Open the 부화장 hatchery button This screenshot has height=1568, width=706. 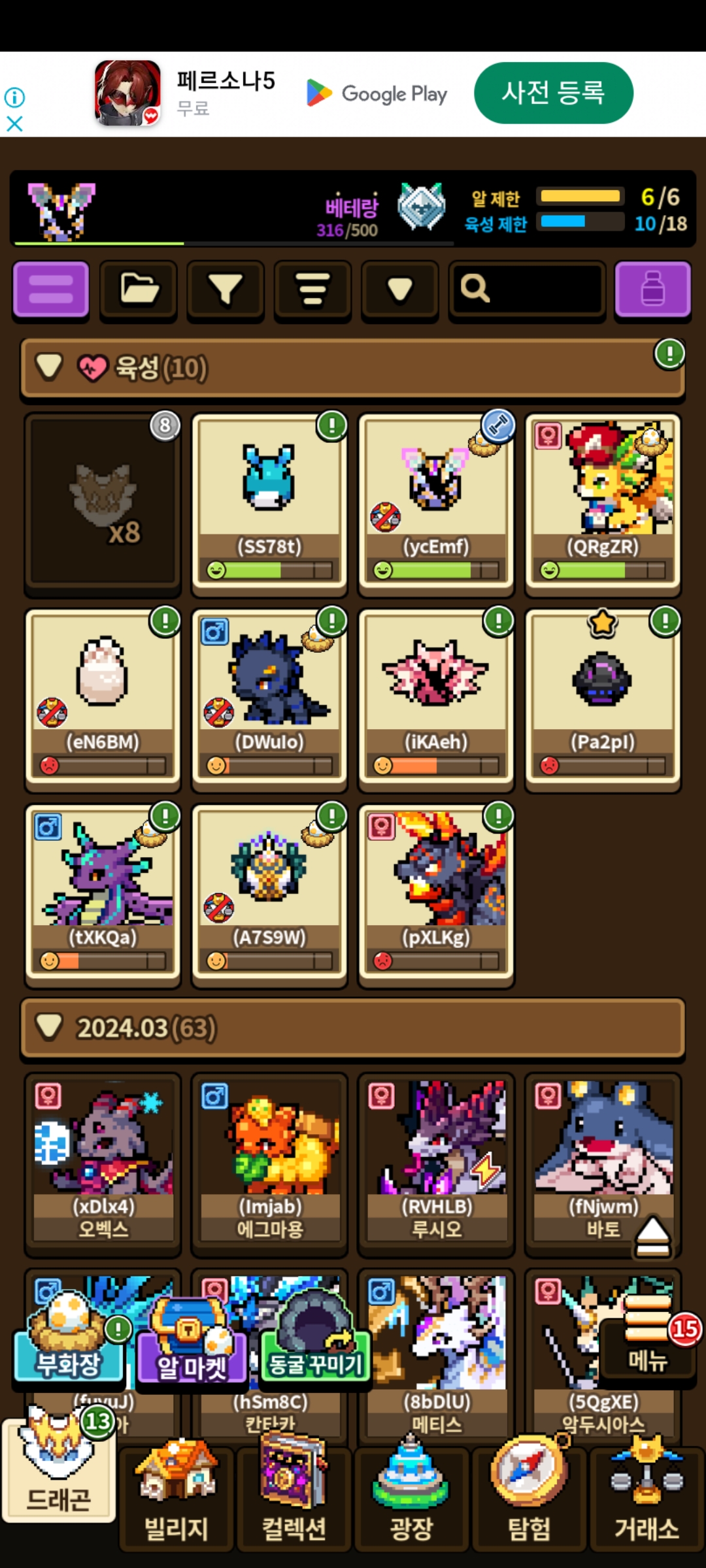(x=69, y=1339)
